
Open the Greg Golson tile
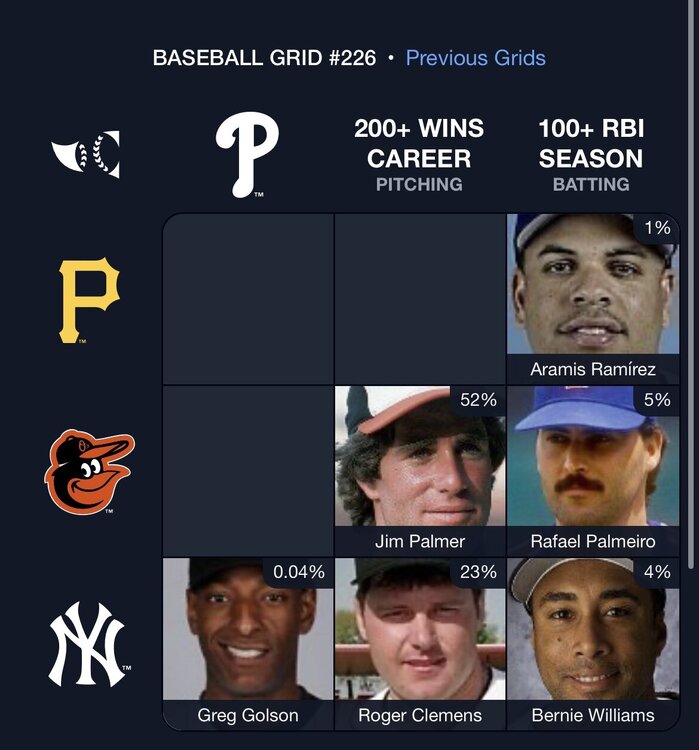coord(248,643)
